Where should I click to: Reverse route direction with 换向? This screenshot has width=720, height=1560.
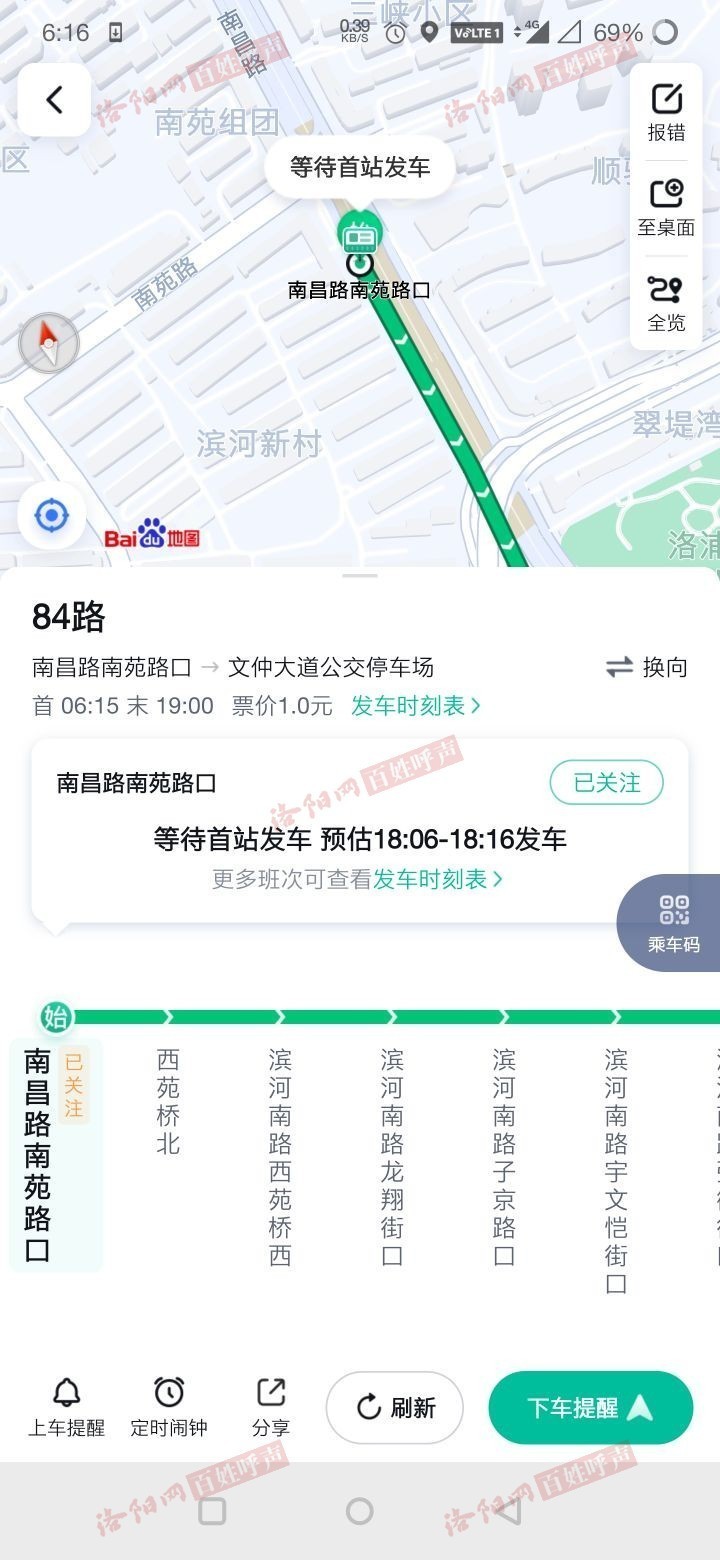pos(647,667)
